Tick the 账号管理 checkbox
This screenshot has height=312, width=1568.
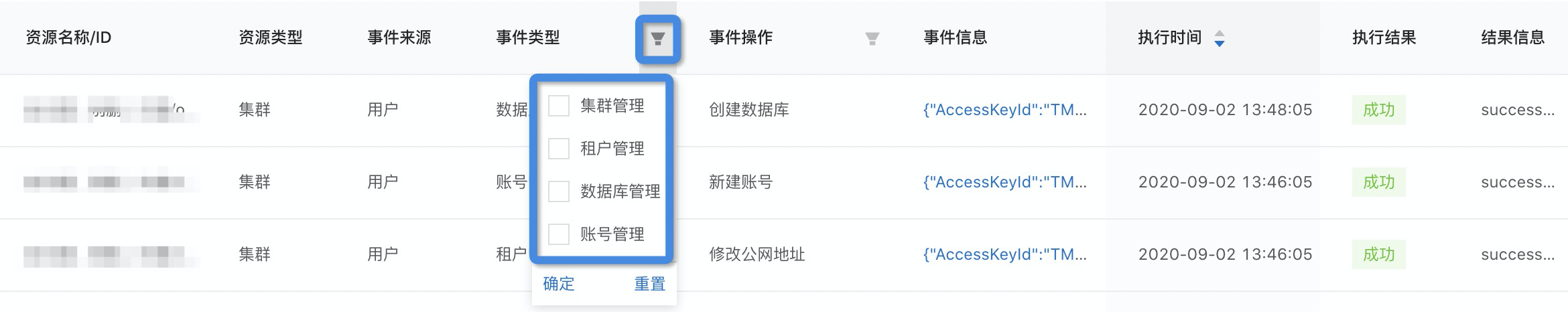click(x=559, y=234)
